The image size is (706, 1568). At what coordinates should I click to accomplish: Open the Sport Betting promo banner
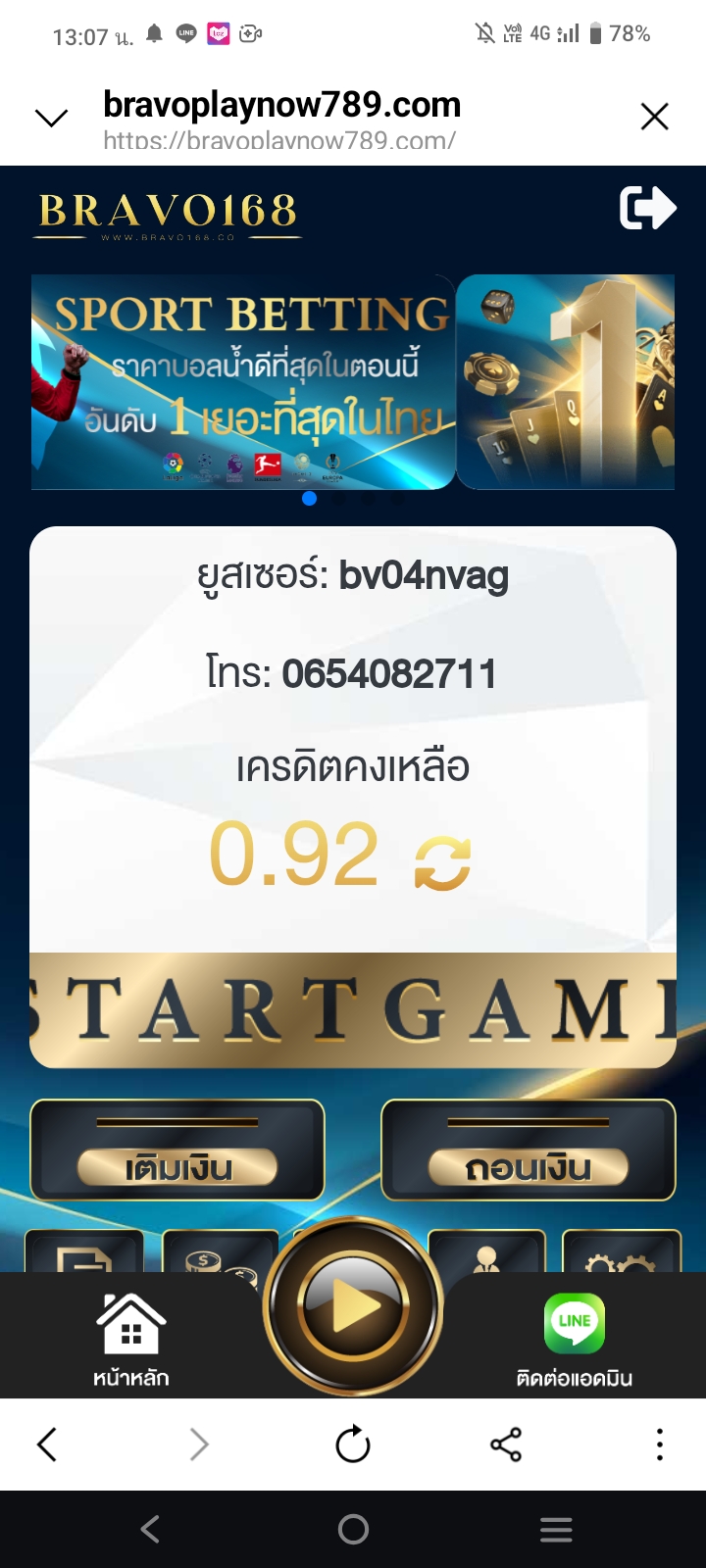coord(243,381)
